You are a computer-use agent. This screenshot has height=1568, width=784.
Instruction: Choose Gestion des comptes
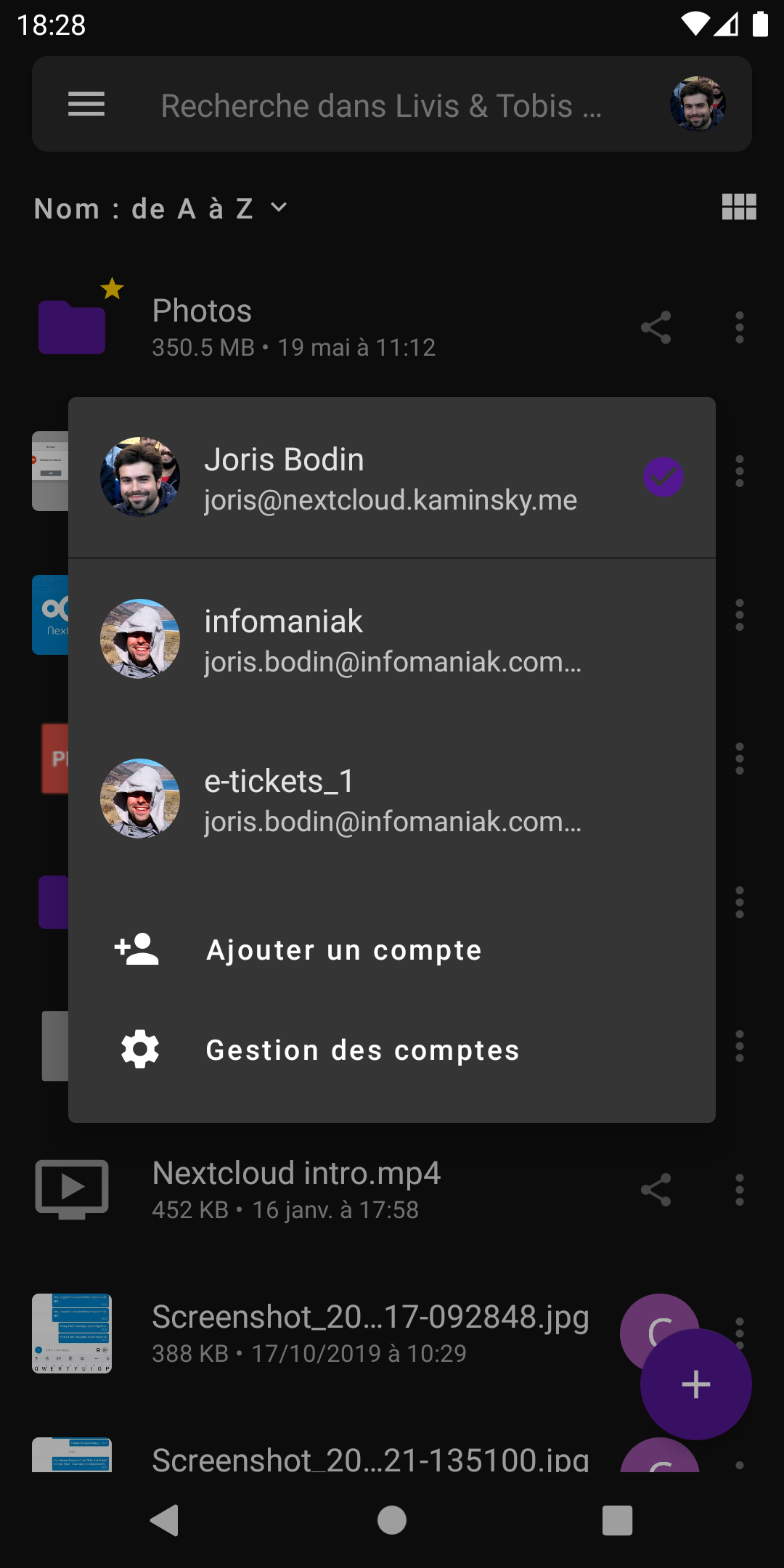point(362,1049)
